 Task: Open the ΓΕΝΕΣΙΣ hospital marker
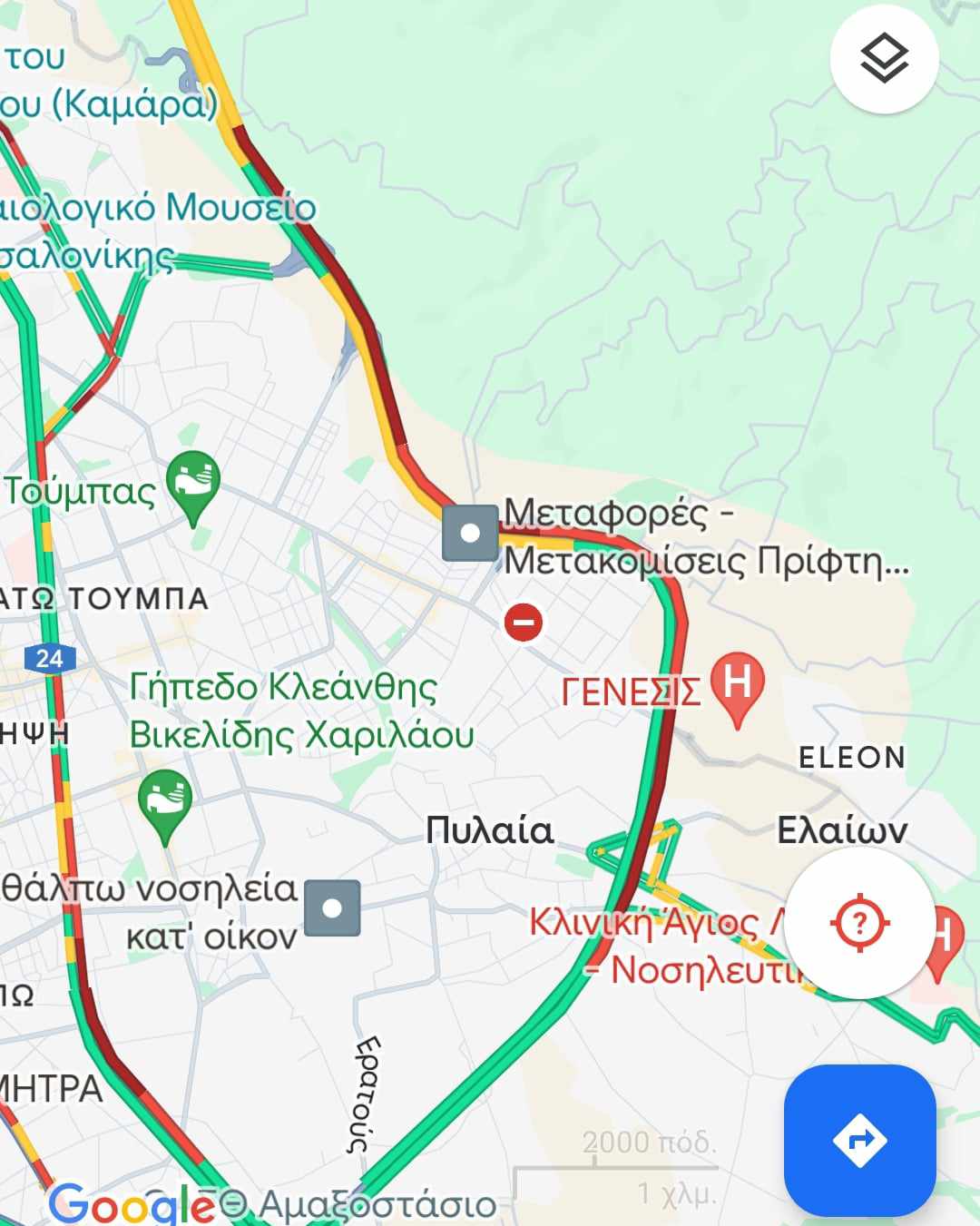pos(737,685)
